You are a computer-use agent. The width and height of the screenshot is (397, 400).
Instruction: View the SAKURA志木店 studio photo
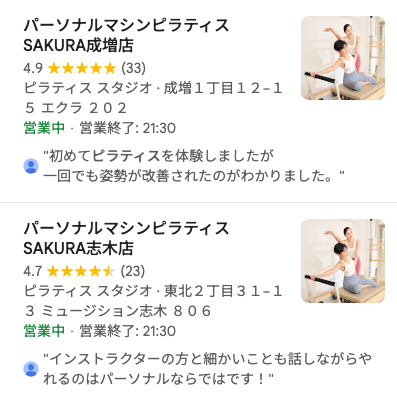[x=343, y=261]
